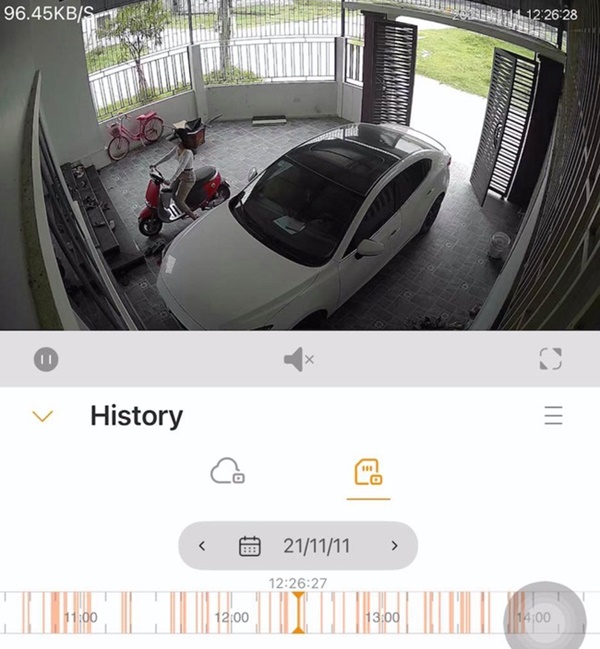This screenshot has height=649, width=600.
Task: Jump to 13:00 on the timeline
Action: pyautogui.click(x=381, y=617)
